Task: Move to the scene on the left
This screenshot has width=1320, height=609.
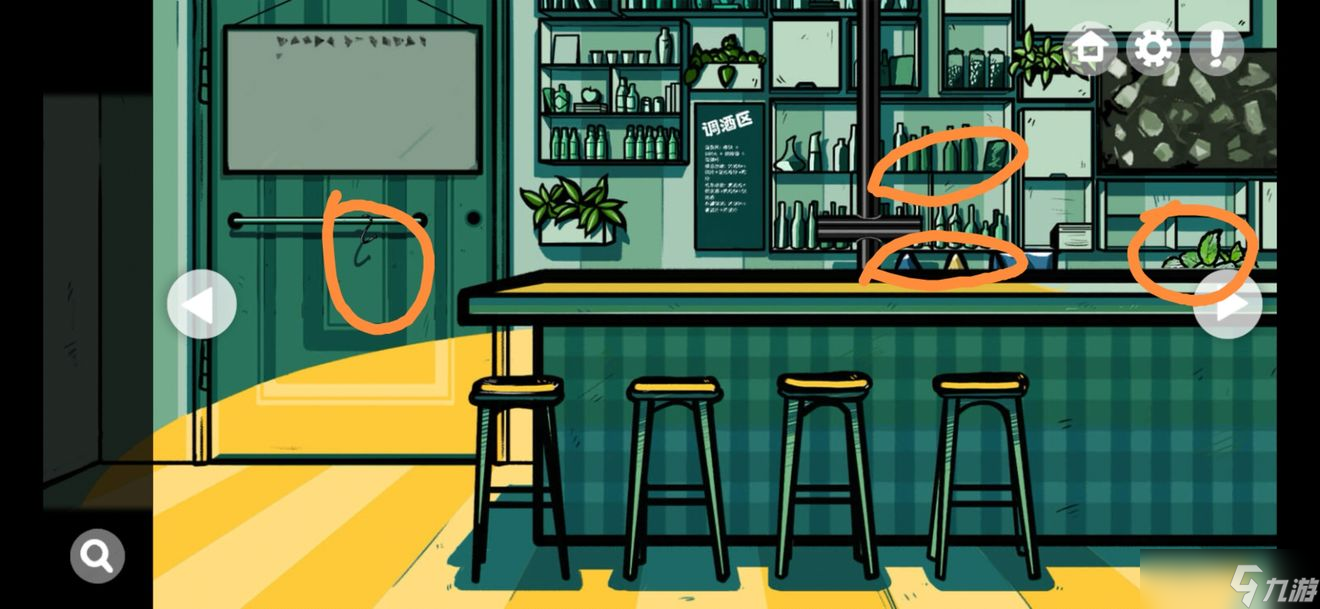Action: 201,304
